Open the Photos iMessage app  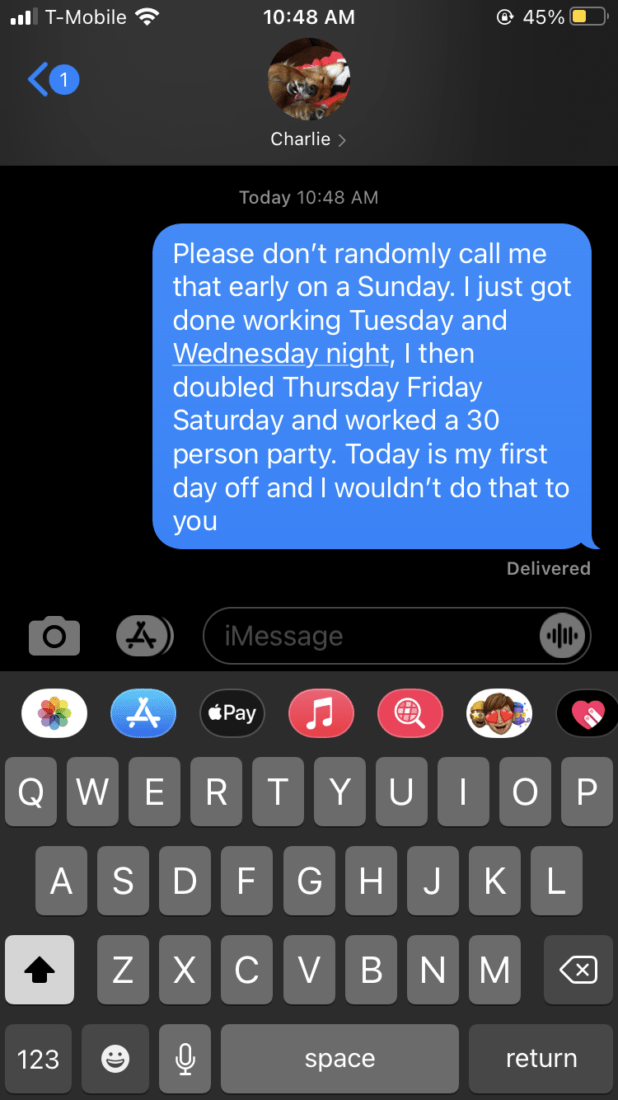pos(55,713)
